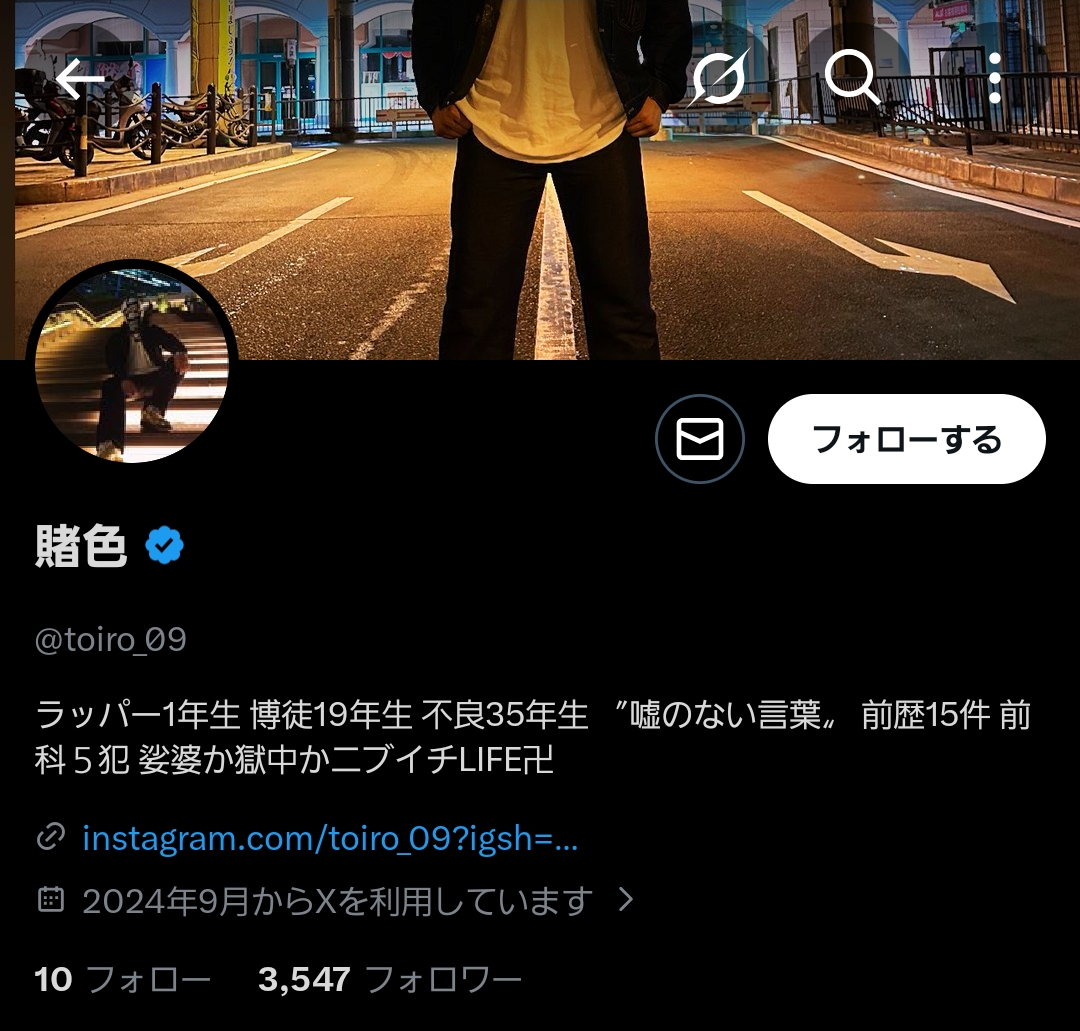The width and height of the screenshot is (1080, 1031).
Task: View the profile picture of 賭色
Action: pyautogui.click(x=133, y=365)
